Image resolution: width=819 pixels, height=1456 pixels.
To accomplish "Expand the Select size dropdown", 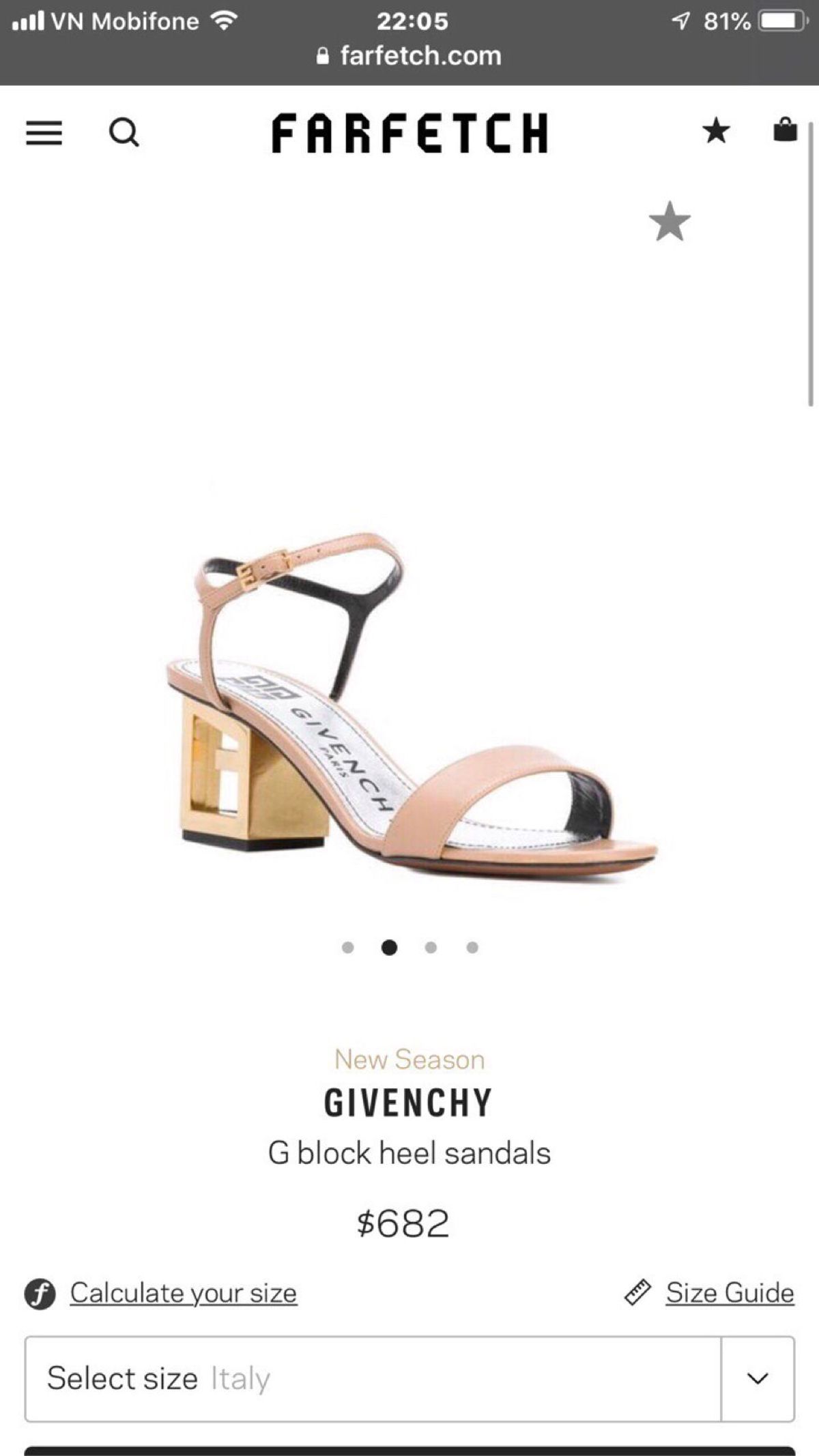I will click(758, 1378).
